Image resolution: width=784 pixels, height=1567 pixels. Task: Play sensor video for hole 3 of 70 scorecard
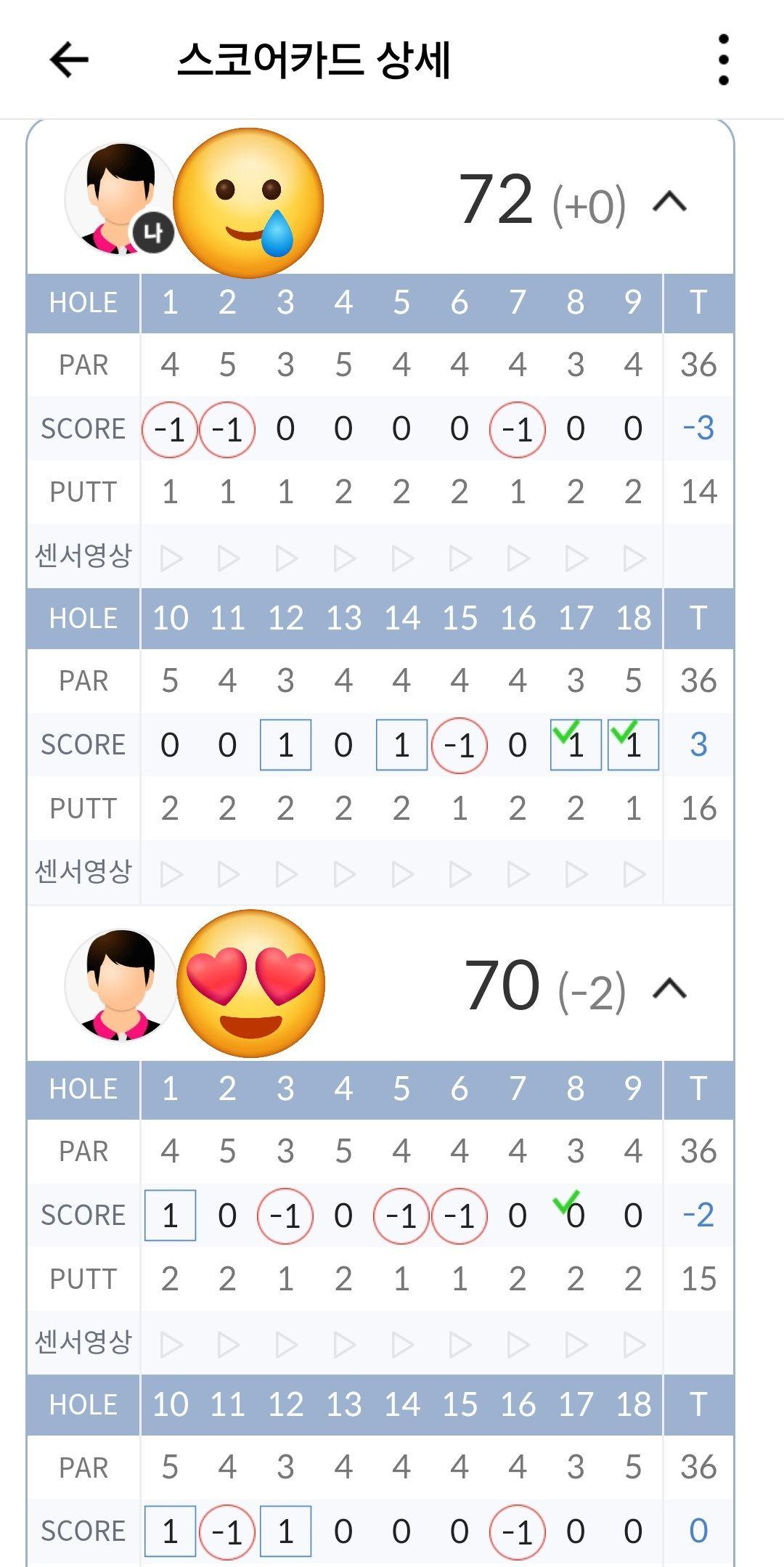point(286,1345)
